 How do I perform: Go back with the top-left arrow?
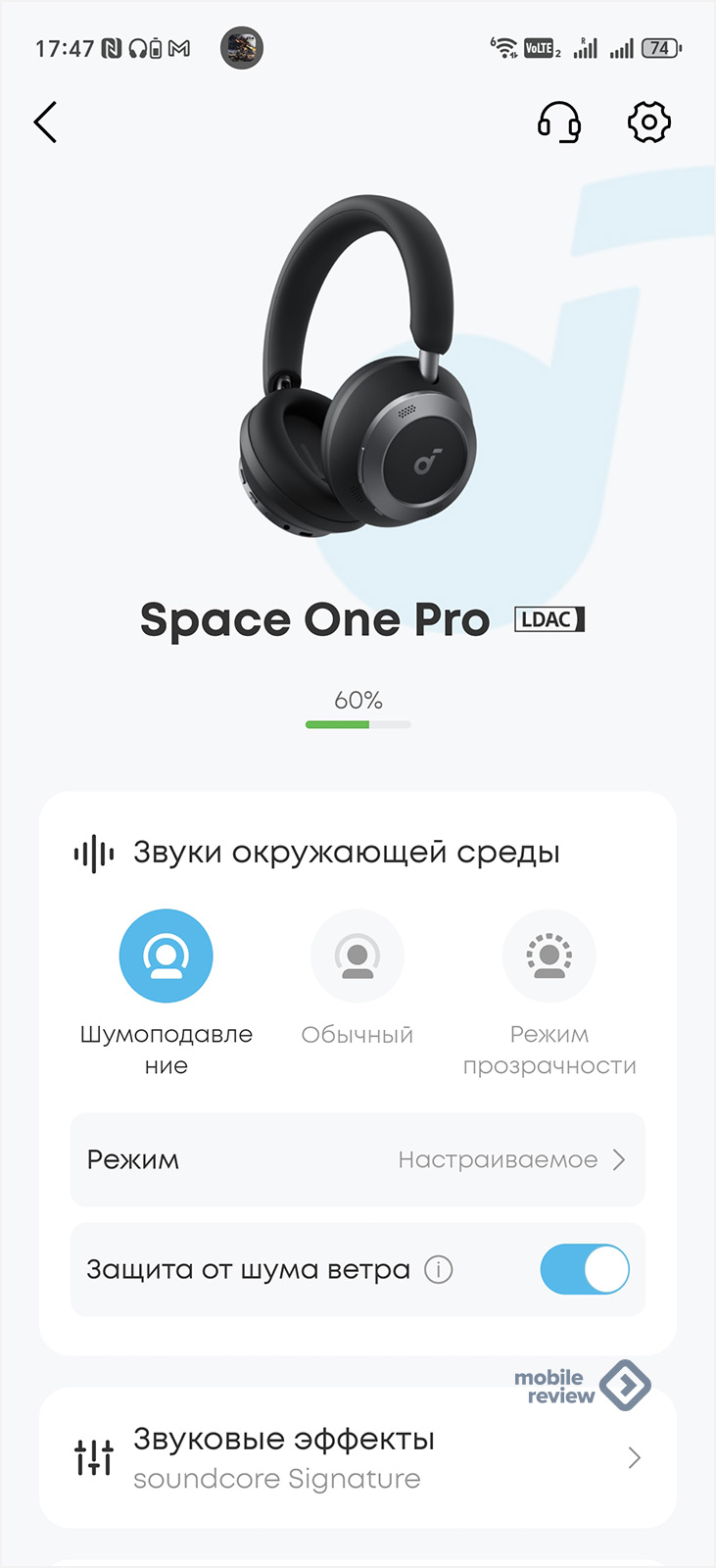pyautogui.click(x=45, y=122)
